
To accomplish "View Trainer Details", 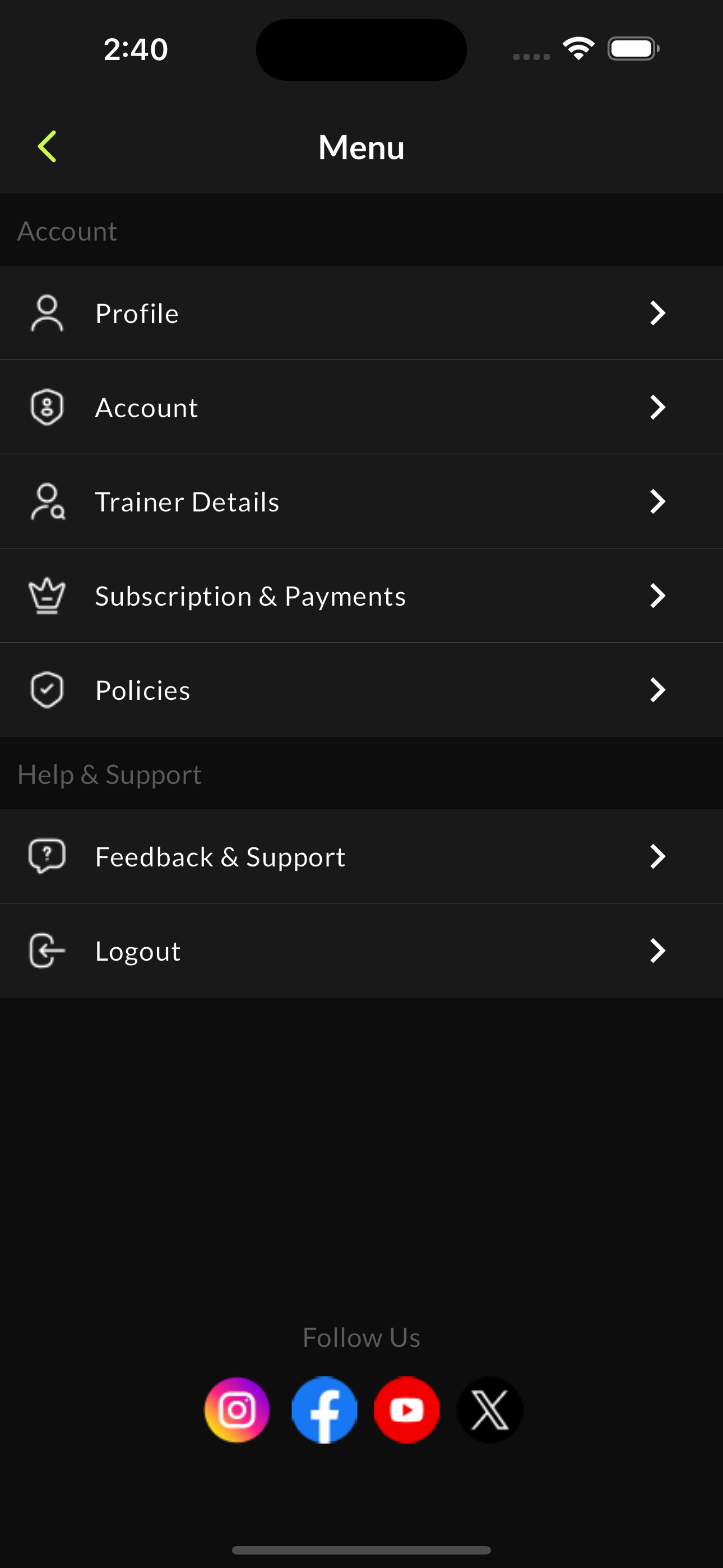I will [x=361, y=501].
